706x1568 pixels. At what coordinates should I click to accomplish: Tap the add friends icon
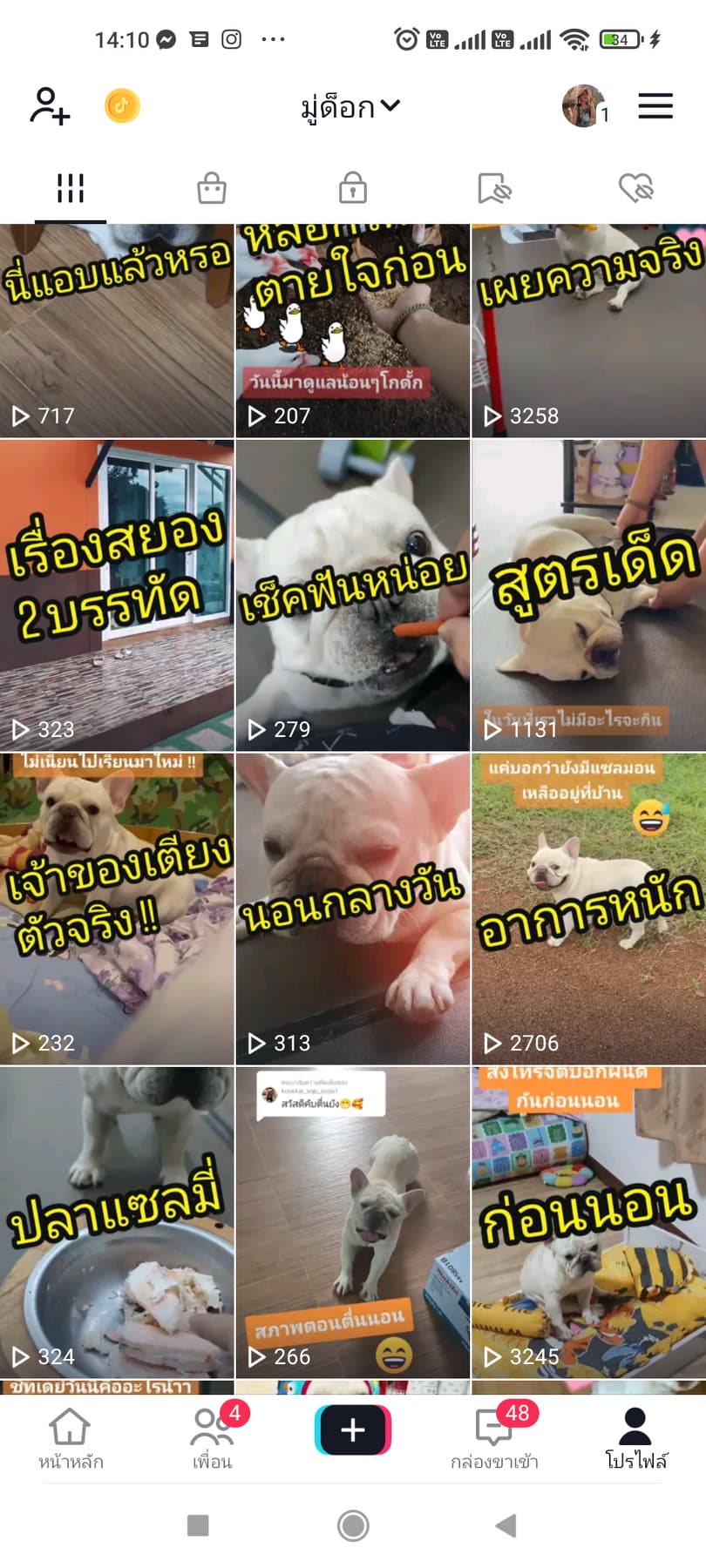(50, 106)
